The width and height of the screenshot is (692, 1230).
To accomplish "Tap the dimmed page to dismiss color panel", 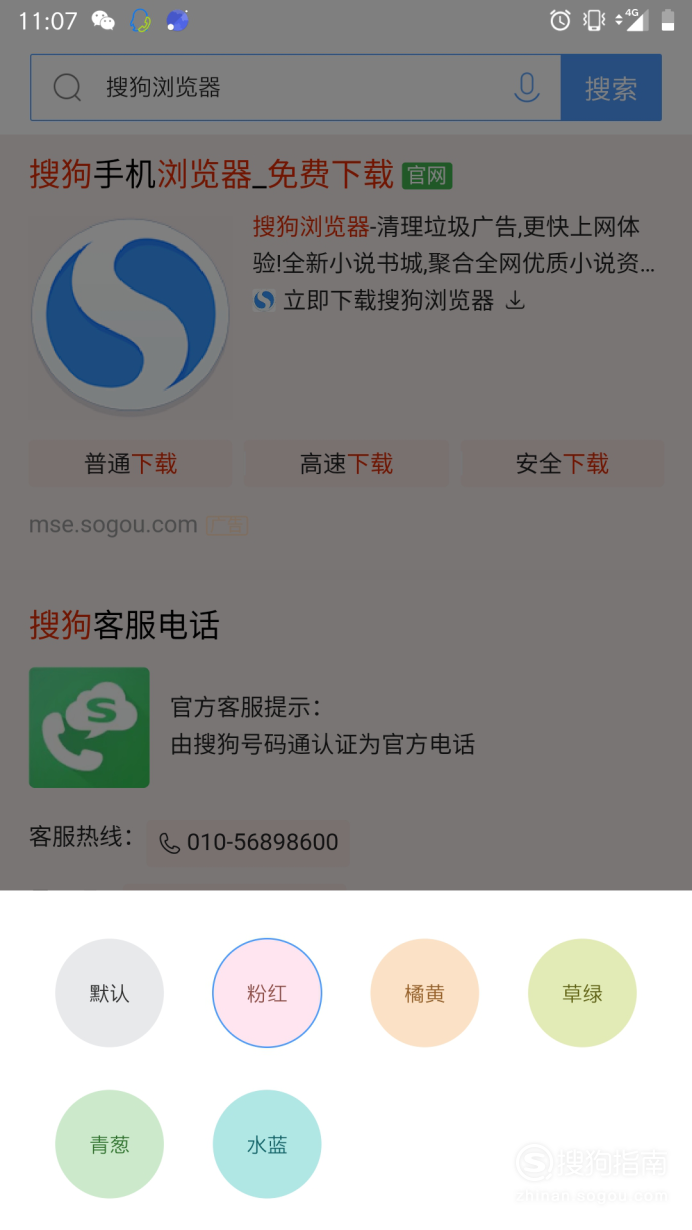I will 346,512.
